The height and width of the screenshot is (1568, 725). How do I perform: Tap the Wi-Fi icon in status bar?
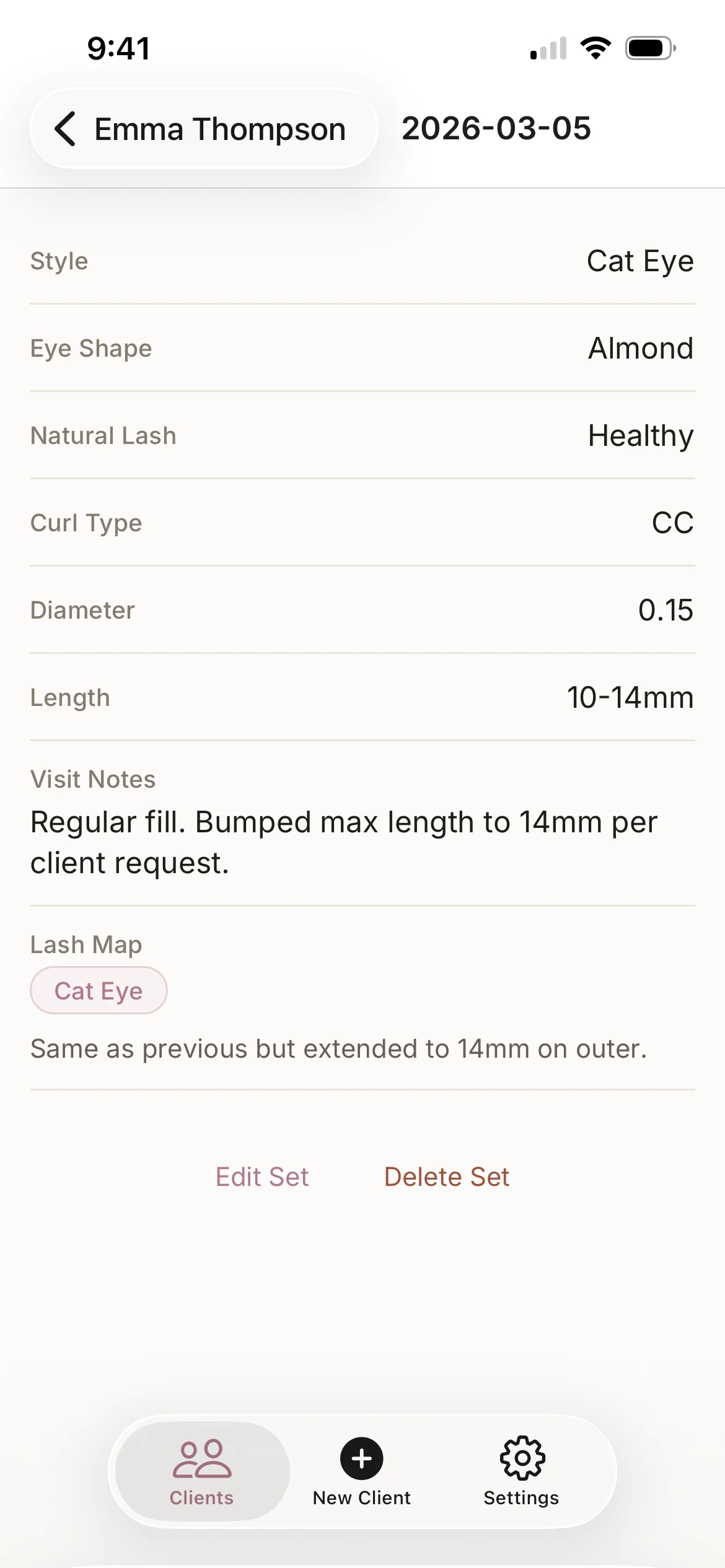point(596,48)
